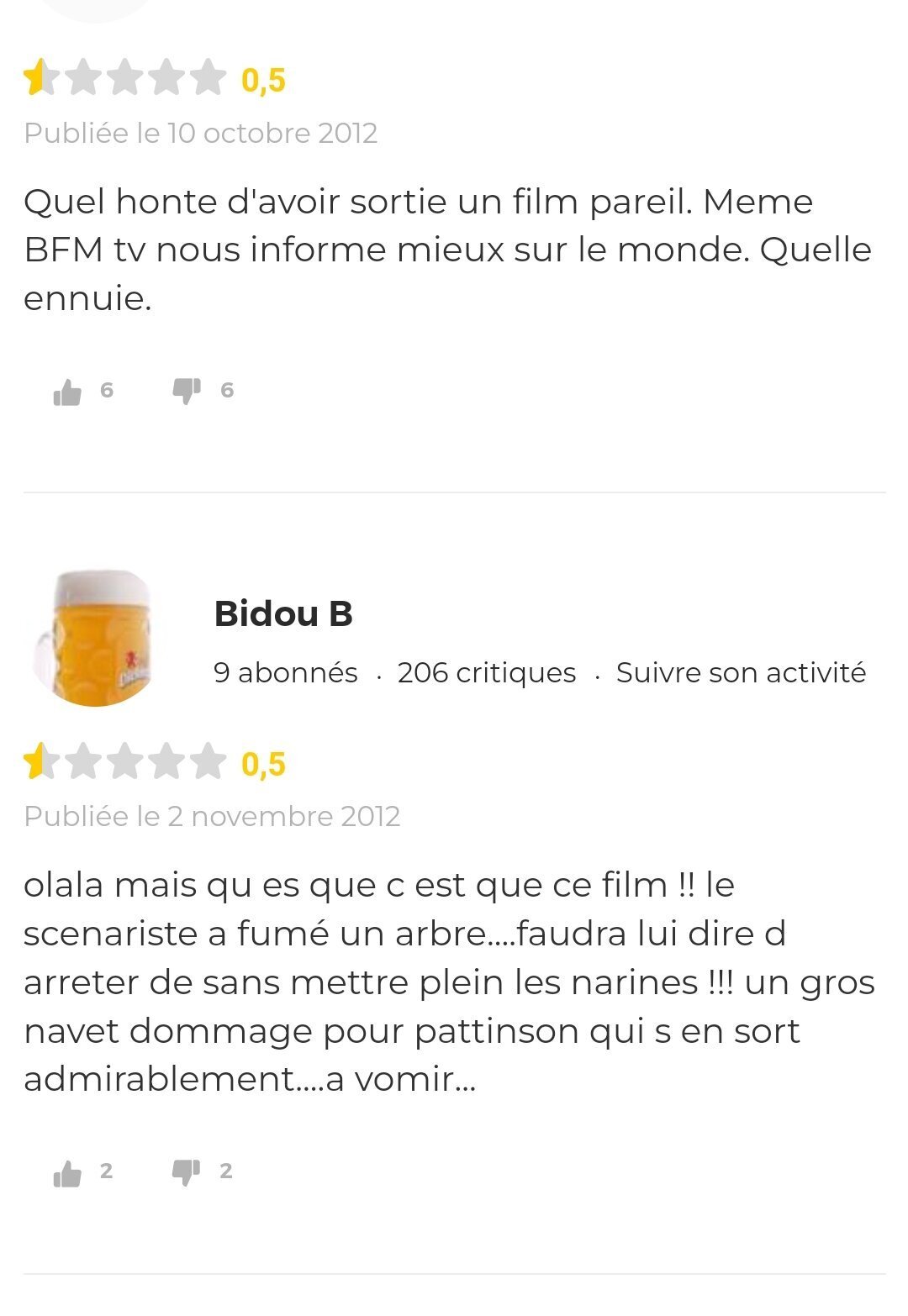Viewport: 908px width, 1316px height.
Task: Open Bidou B's profile name
Action: (x=283, y=613)
